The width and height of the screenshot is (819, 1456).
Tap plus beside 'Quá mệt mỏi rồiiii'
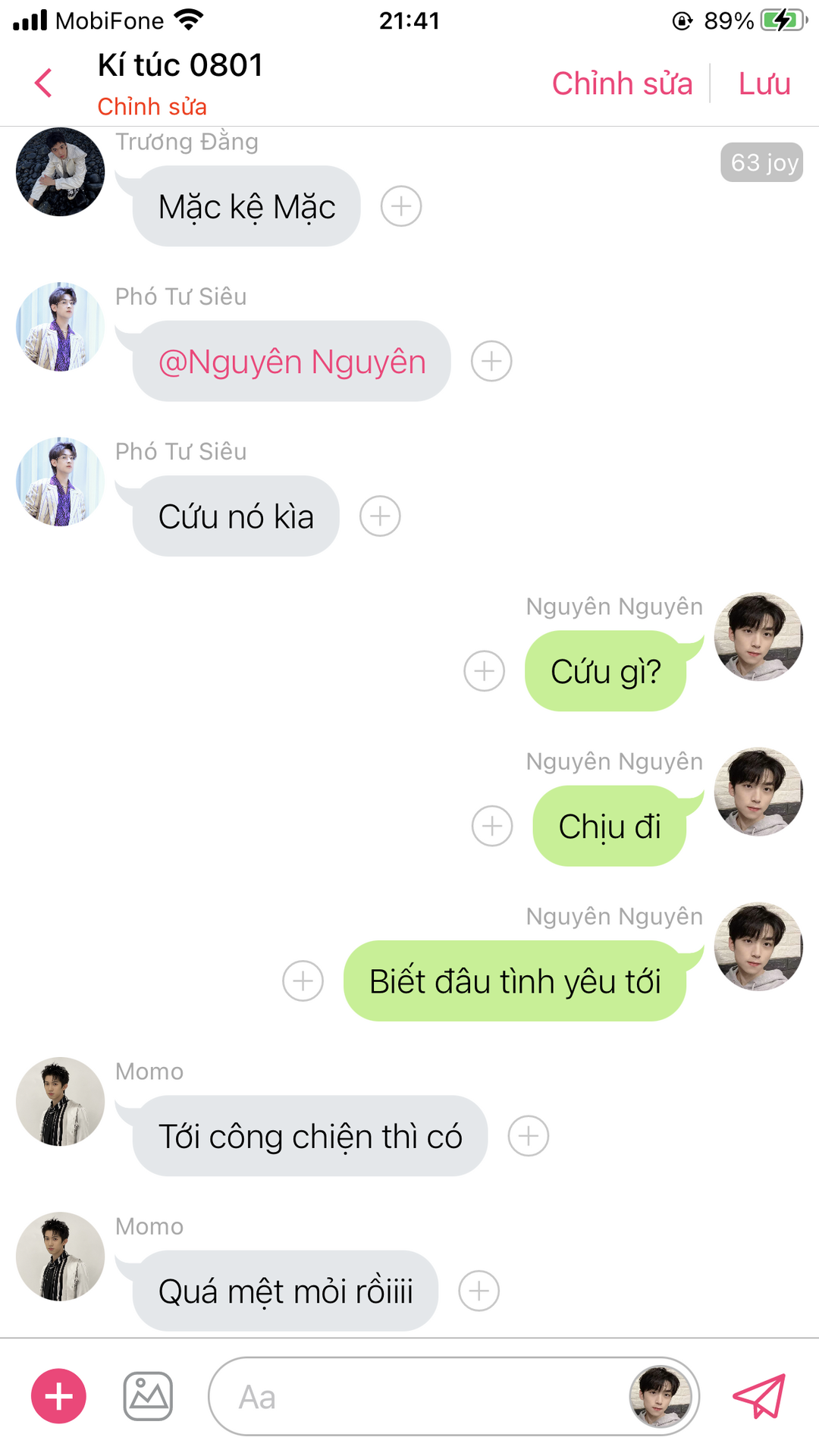(x=479, y=1291)
